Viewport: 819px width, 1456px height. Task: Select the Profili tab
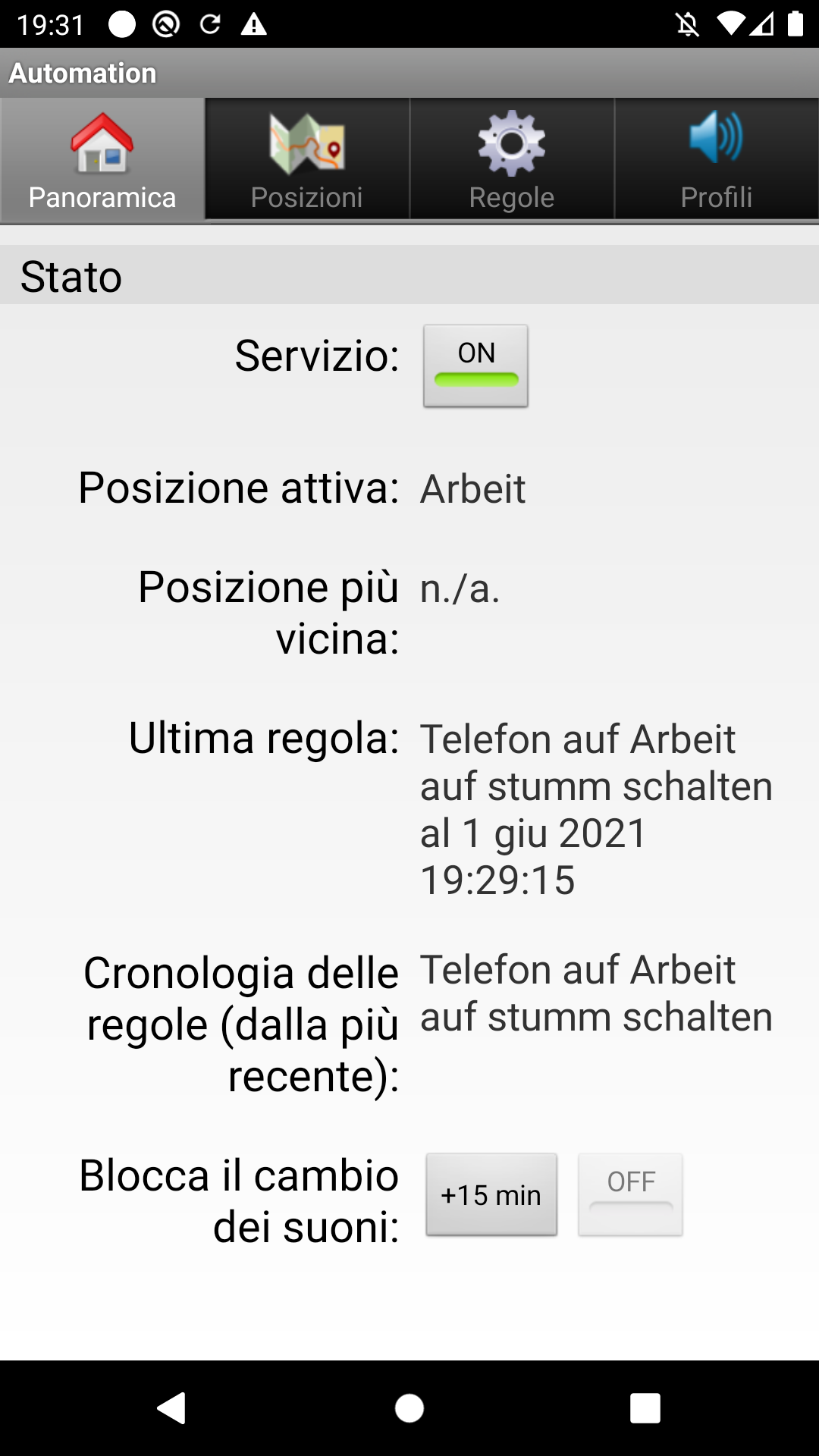pyautogui.click(x=717, y=160)
